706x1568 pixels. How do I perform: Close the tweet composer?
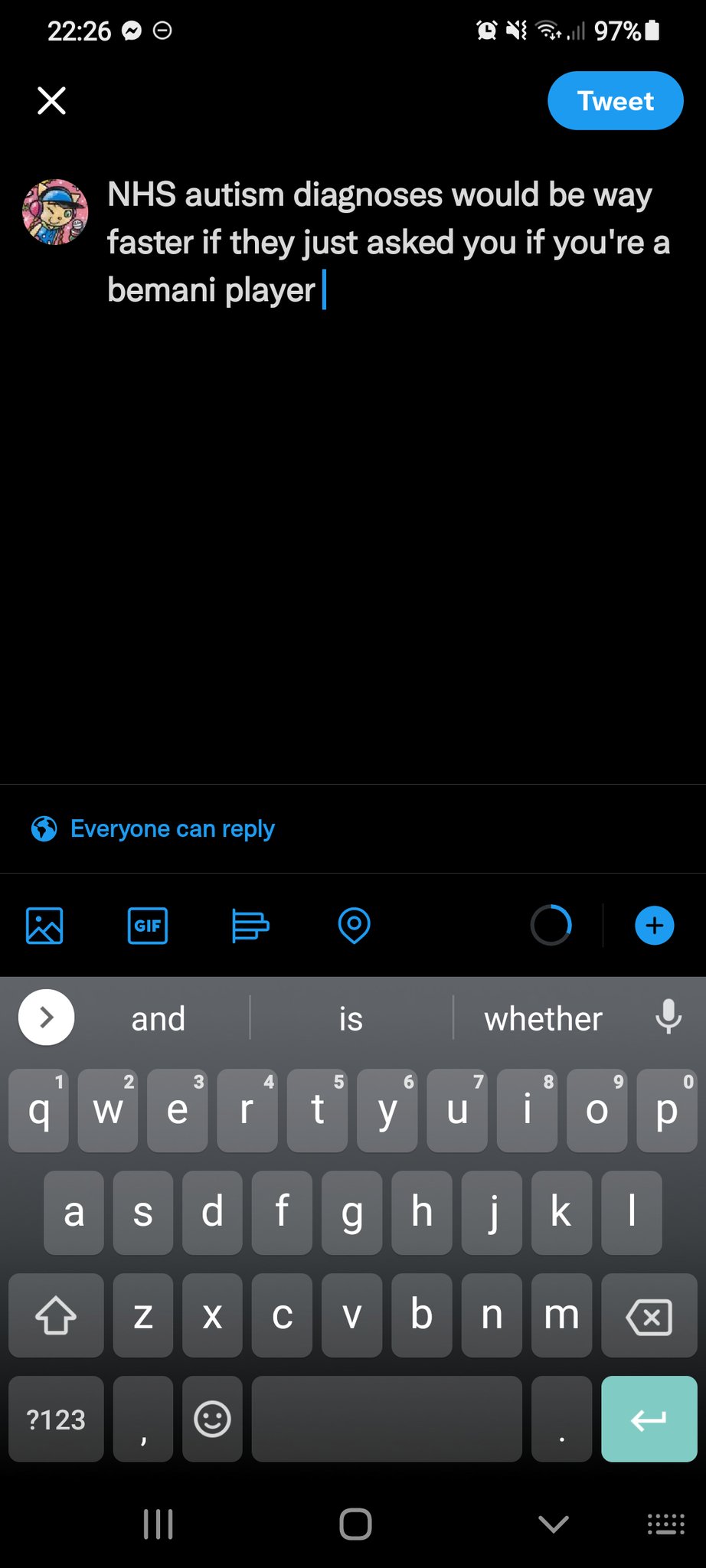pos(51,100)
